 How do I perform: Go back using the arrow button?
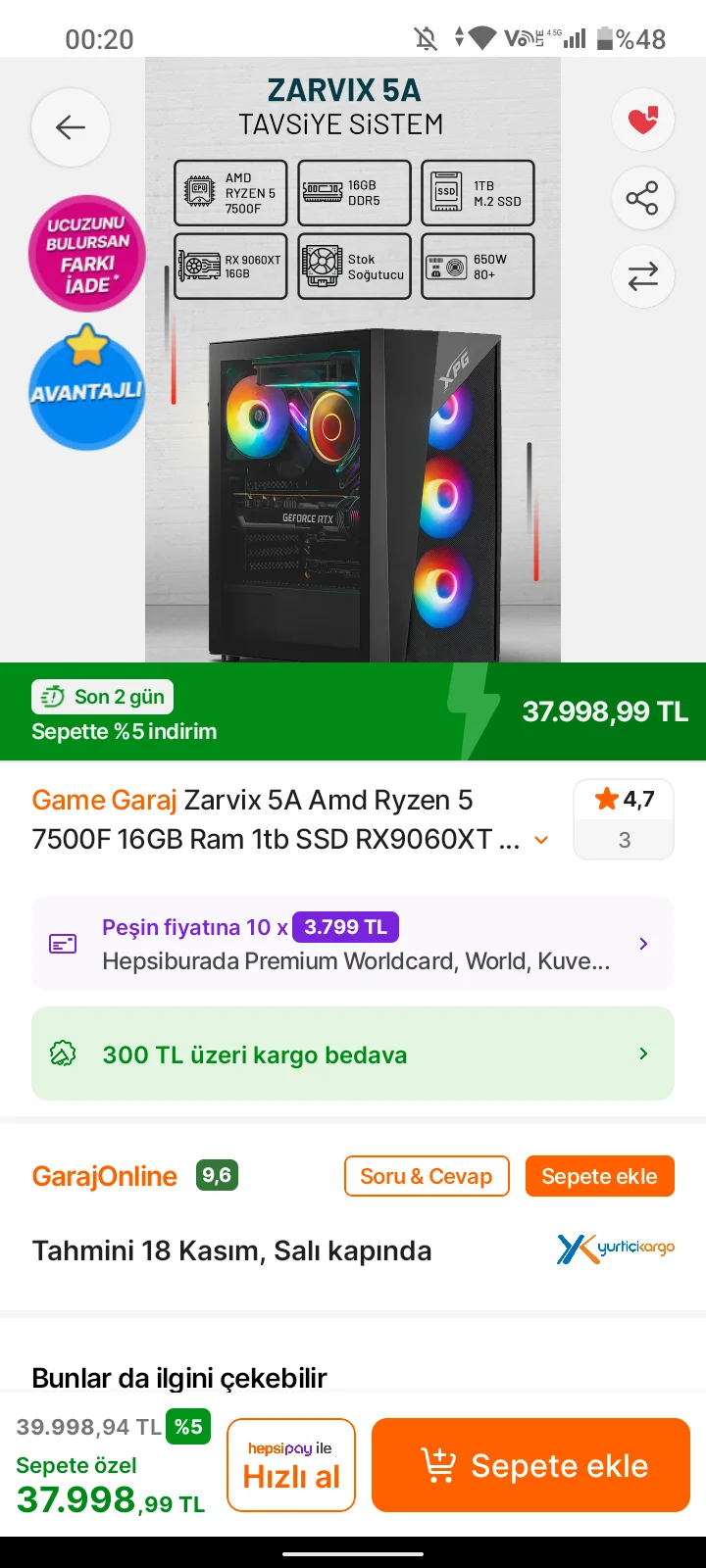[70, 127]
